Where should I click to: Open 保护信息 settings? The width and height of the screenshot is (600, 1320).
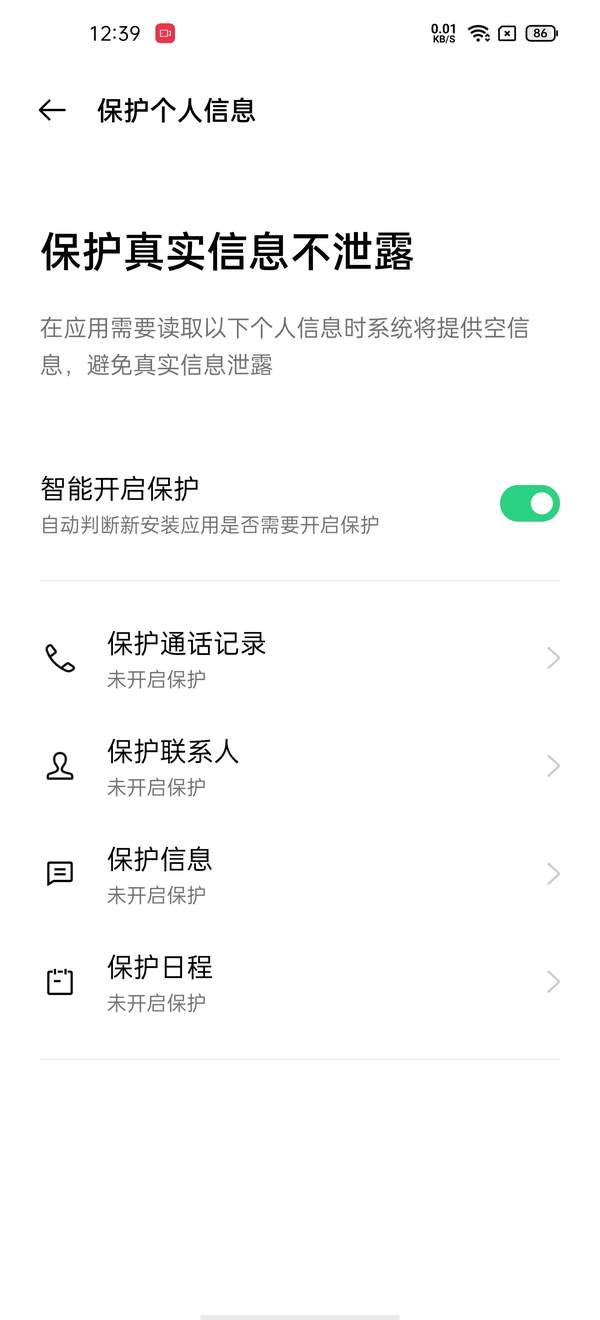(300, 874)
